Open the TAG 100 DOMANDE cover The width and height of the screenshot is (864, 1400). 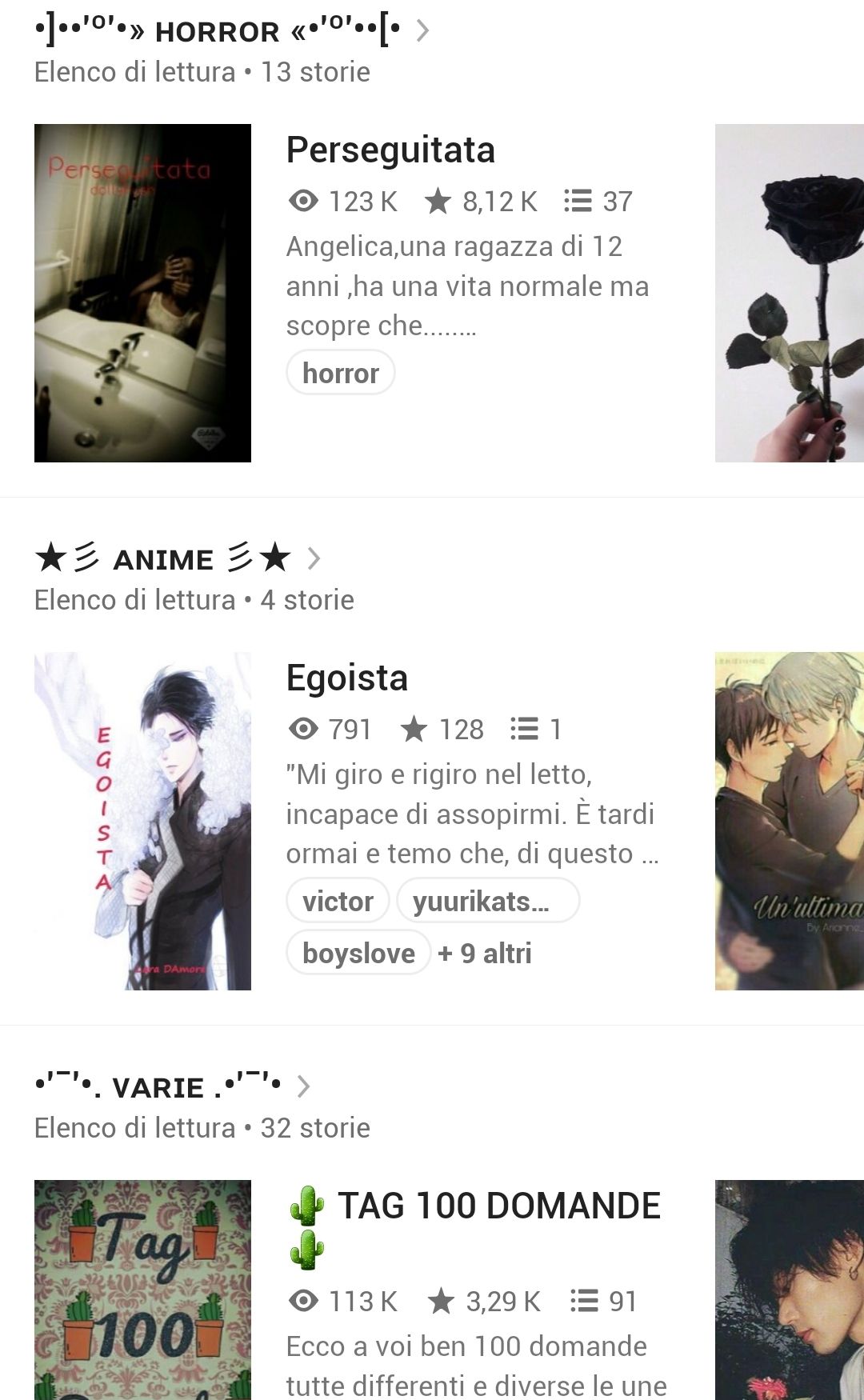[x=142, y=1290]
